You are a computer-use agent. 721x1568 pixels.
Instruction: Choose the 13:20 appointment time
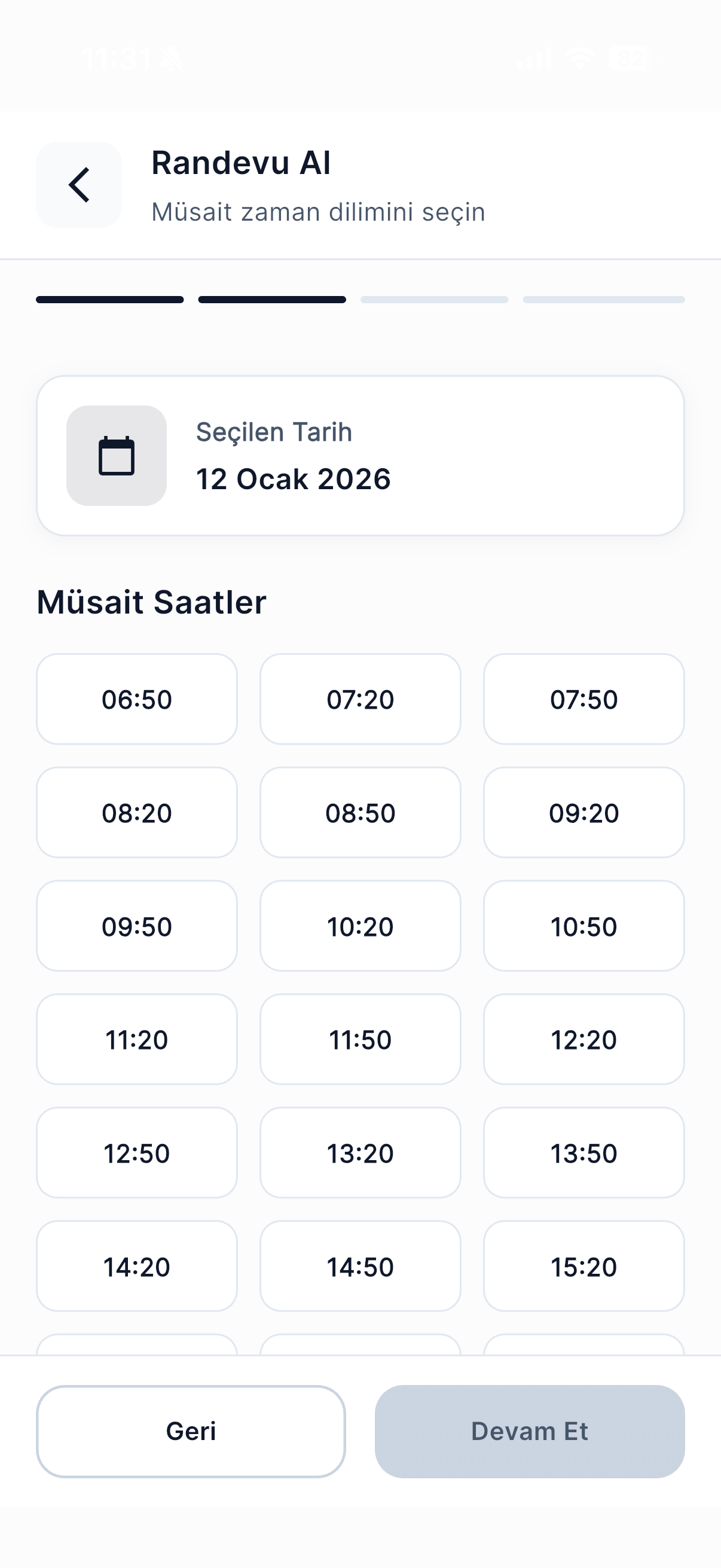tap(360, 1153)
